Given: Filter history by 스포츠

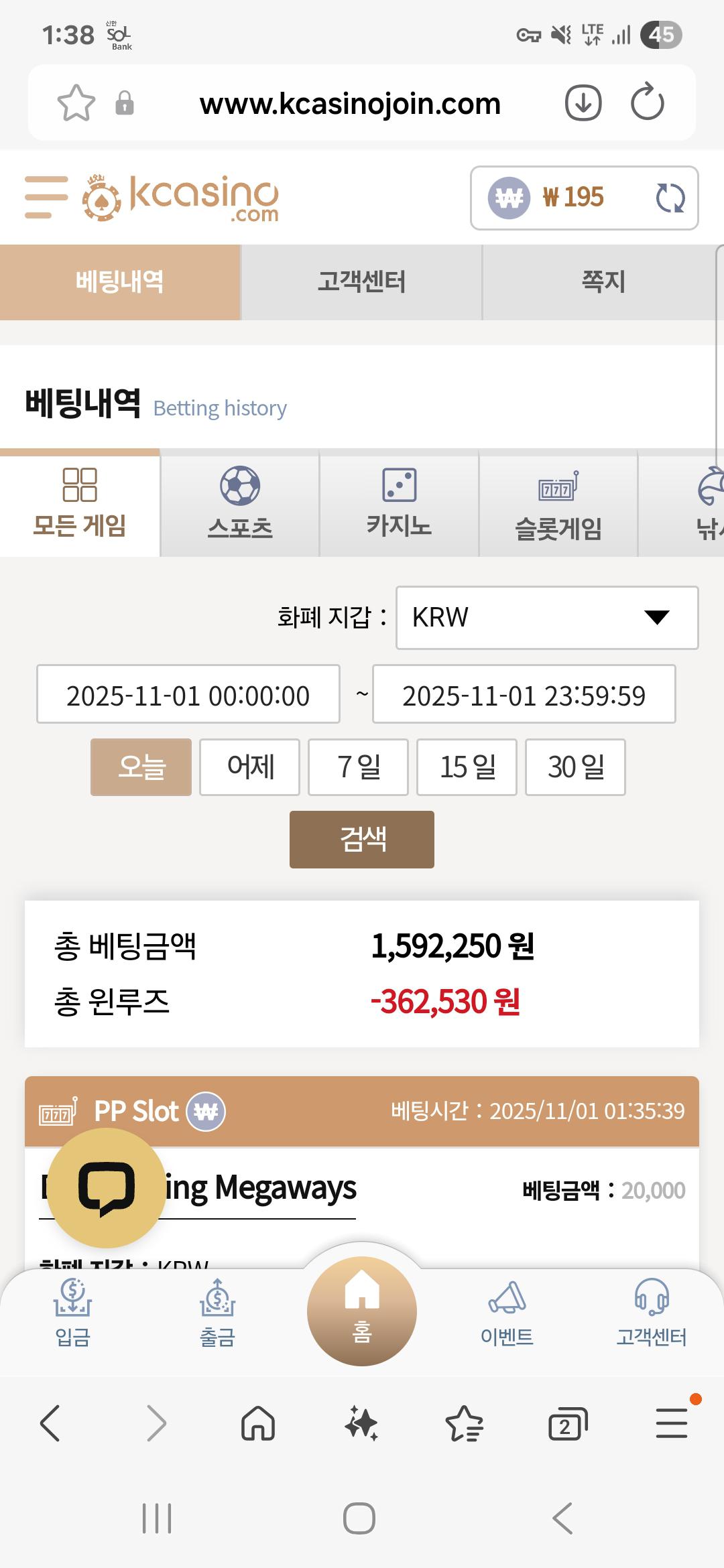Looking at the screenshot, I should tap(240, 504).
